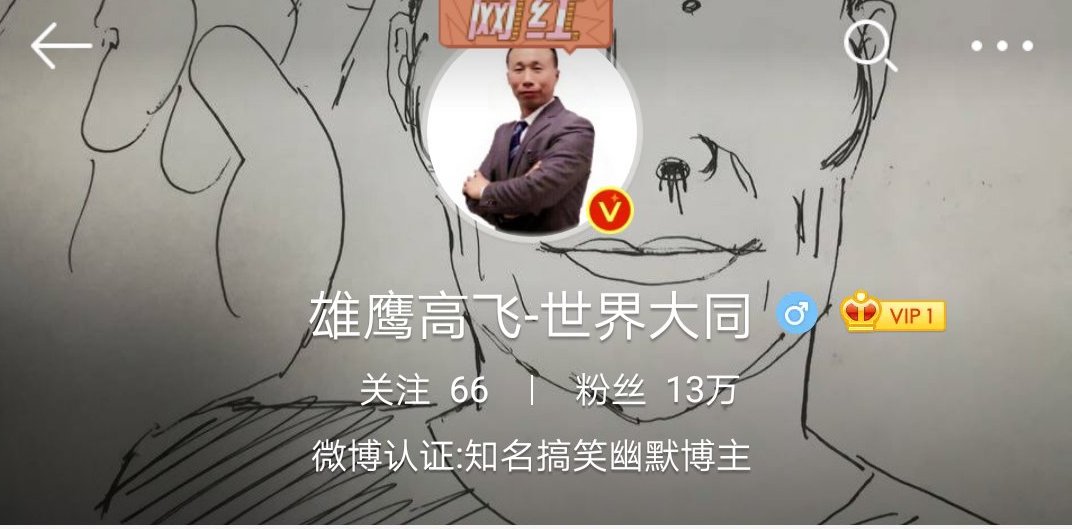This screenshot has height=529, width=1072.
Task: Open the three-dot overflow menu
Action: coord(1002,46)
